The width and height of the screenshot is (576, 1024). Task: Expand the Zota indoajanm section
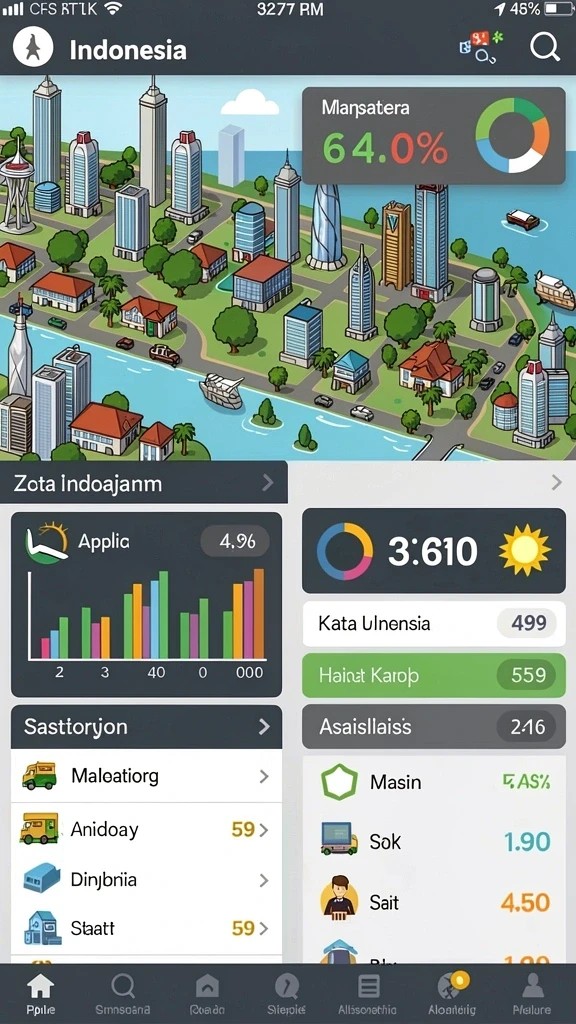[x=144, y=483]
